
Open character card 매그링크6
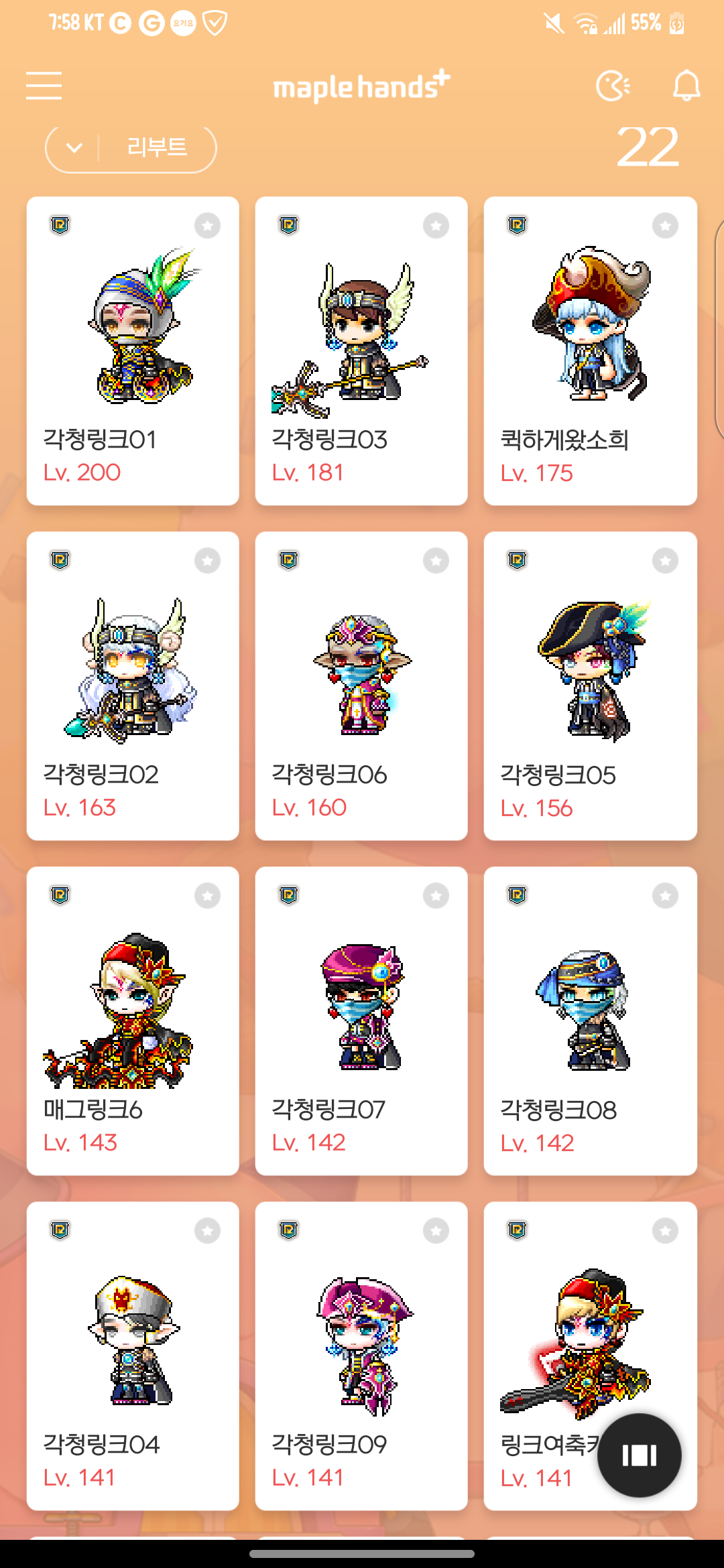point(133,1021)
